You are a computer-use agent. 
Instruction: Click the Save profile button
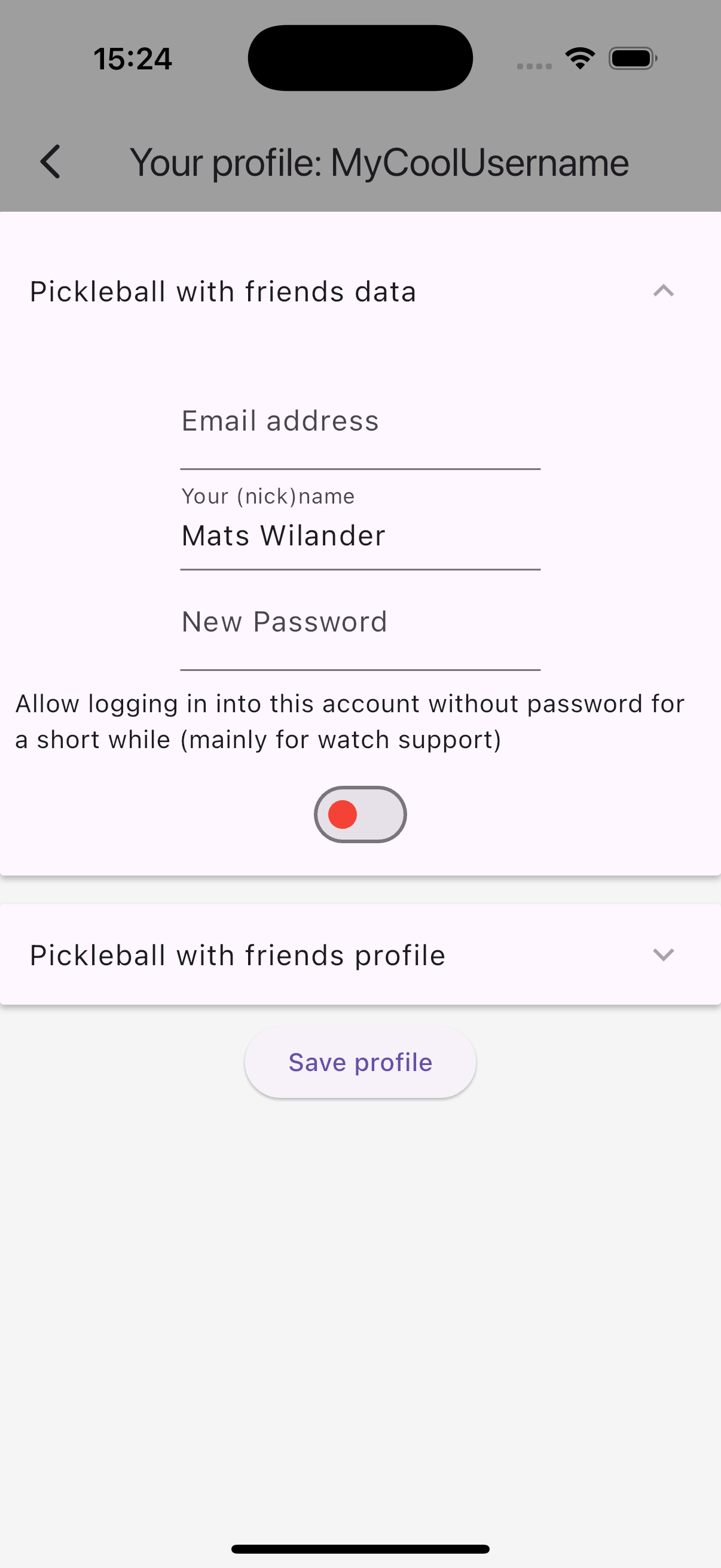click(x=359, y=1061)
